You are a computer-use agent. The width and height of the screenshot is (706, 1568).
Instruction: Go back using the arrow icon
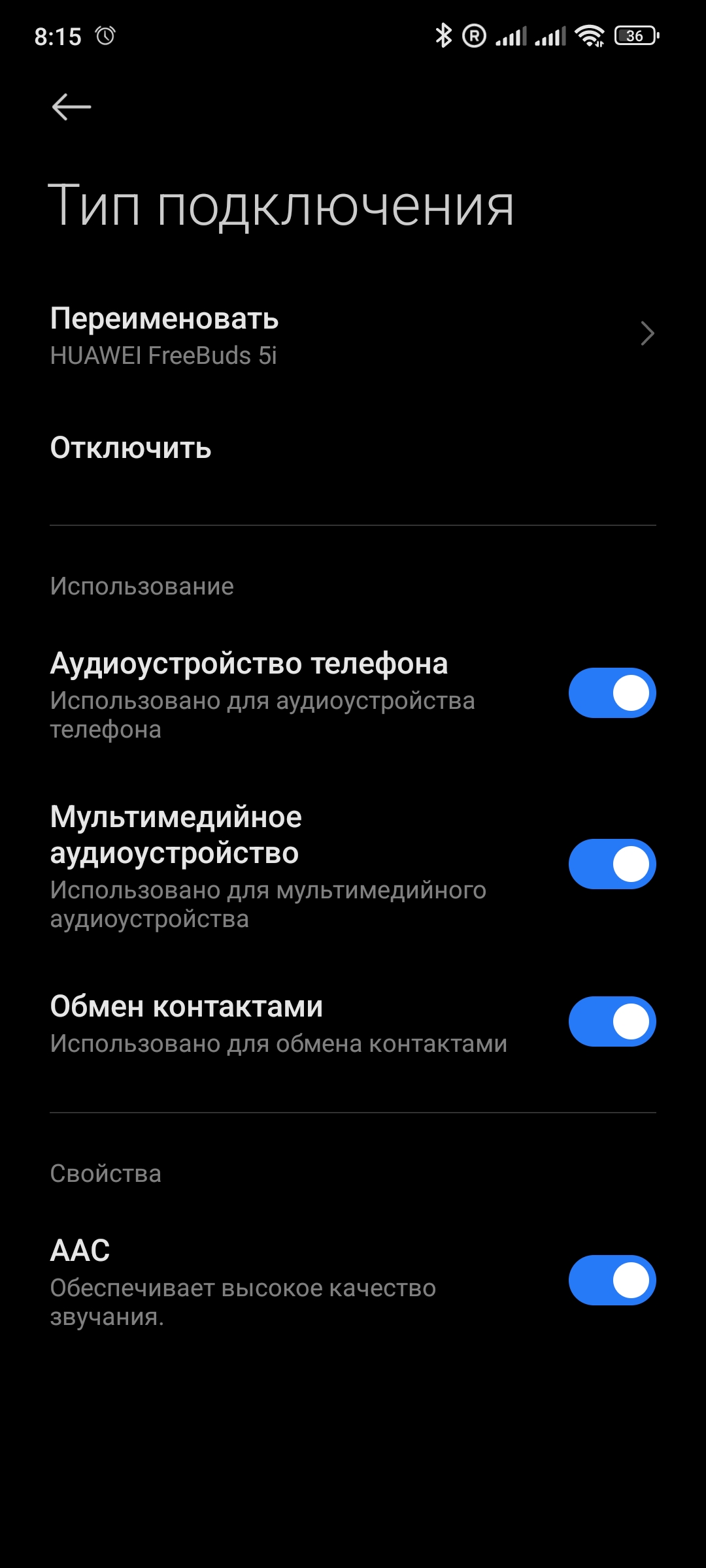71,107
